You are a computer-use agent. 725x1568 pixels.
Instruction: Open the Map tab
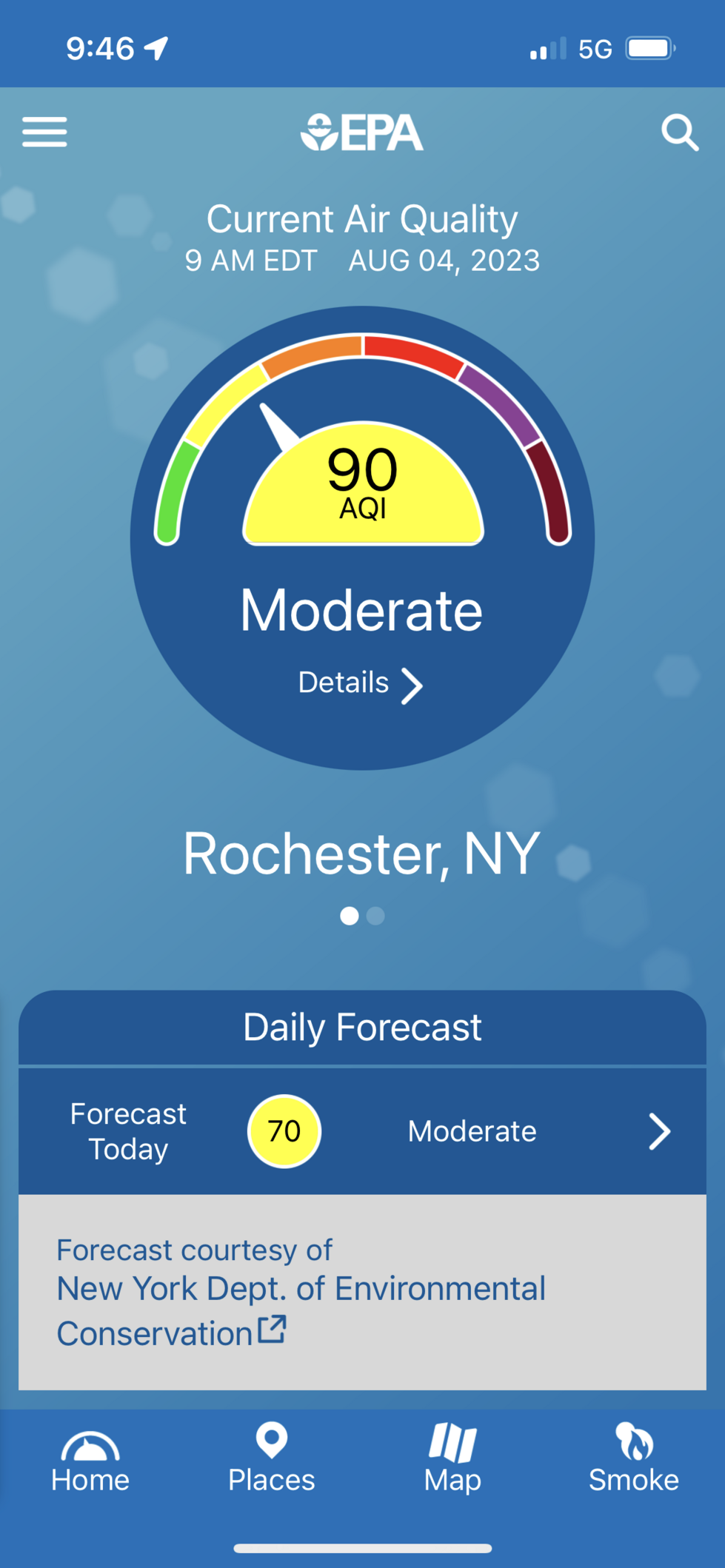452,1458
